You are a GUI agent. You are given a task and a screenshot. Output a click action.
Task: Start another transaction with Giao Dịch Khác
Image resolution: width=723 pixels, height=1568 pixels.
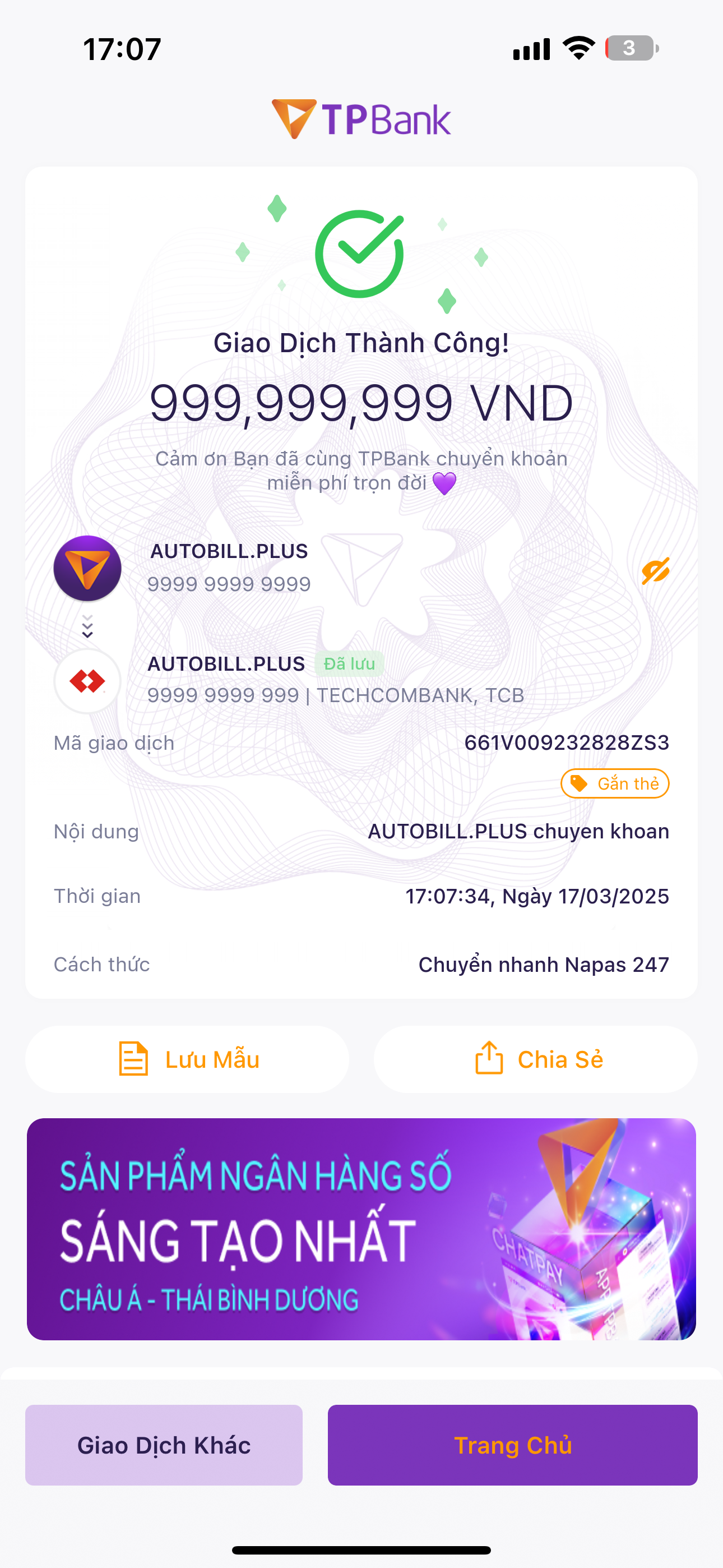pos(164,1445)
